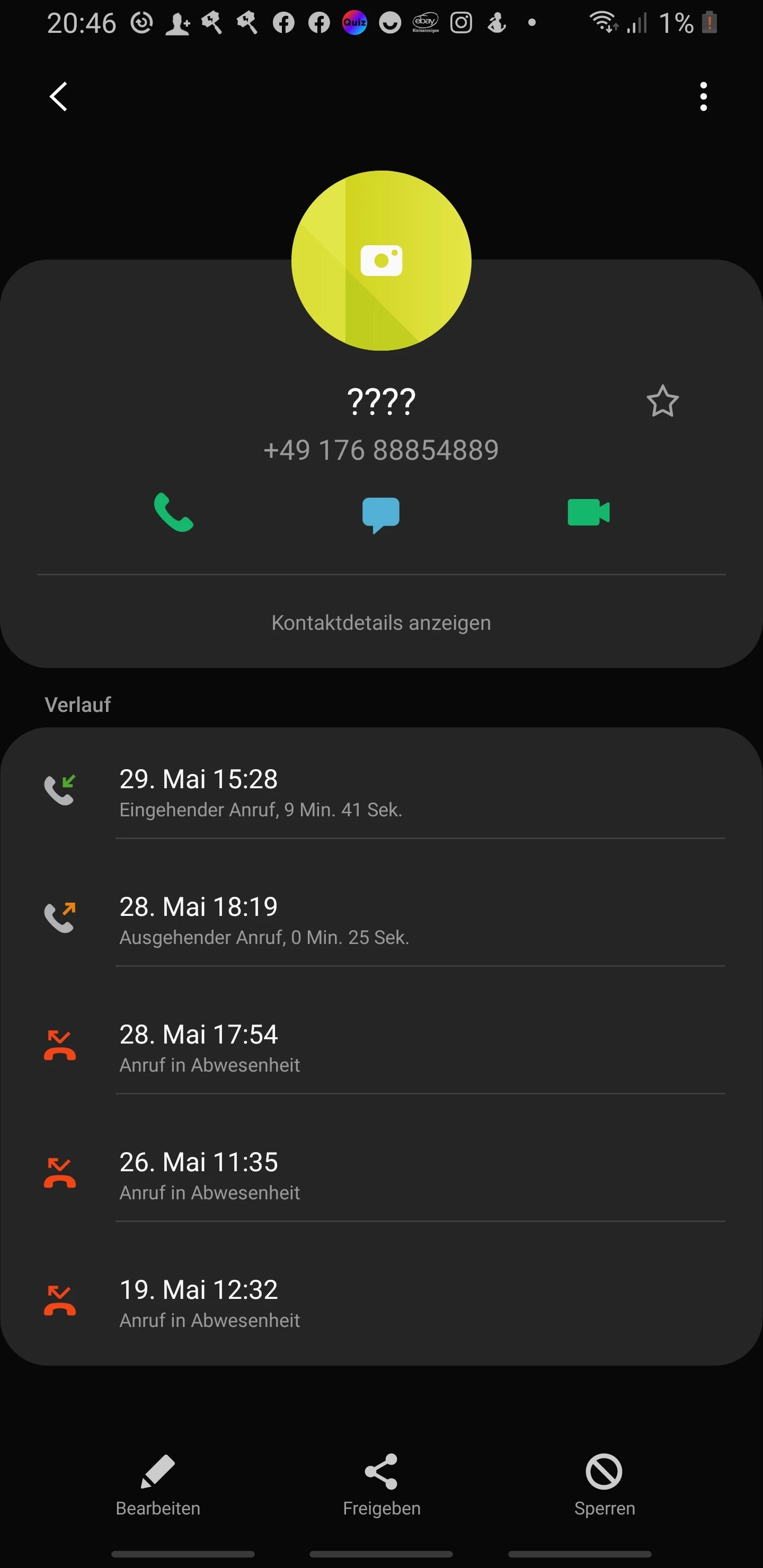
Task: Mark contact as favorite with star
Action: (662, 401)
